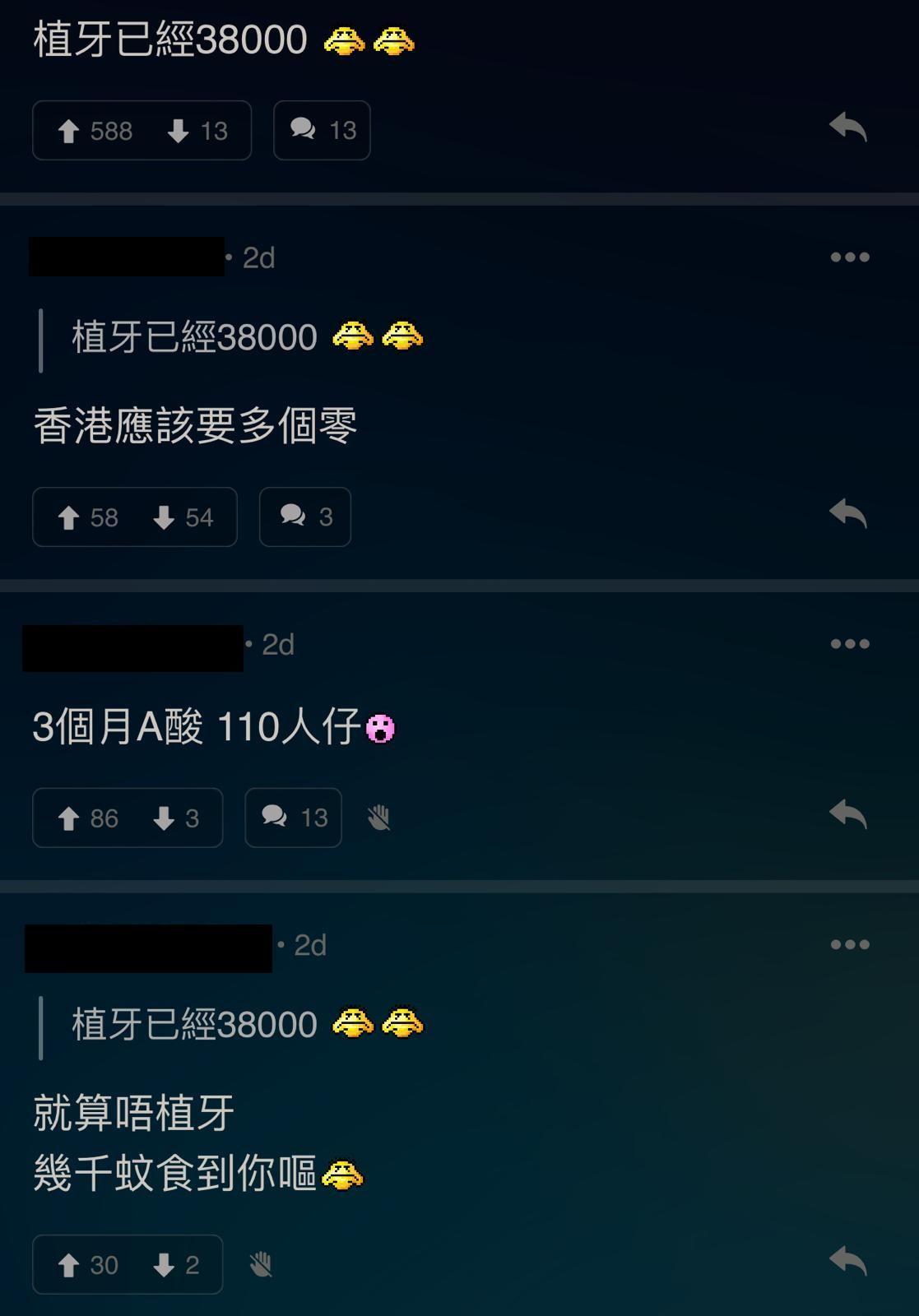Open 13 replies under the top comment

322,130
